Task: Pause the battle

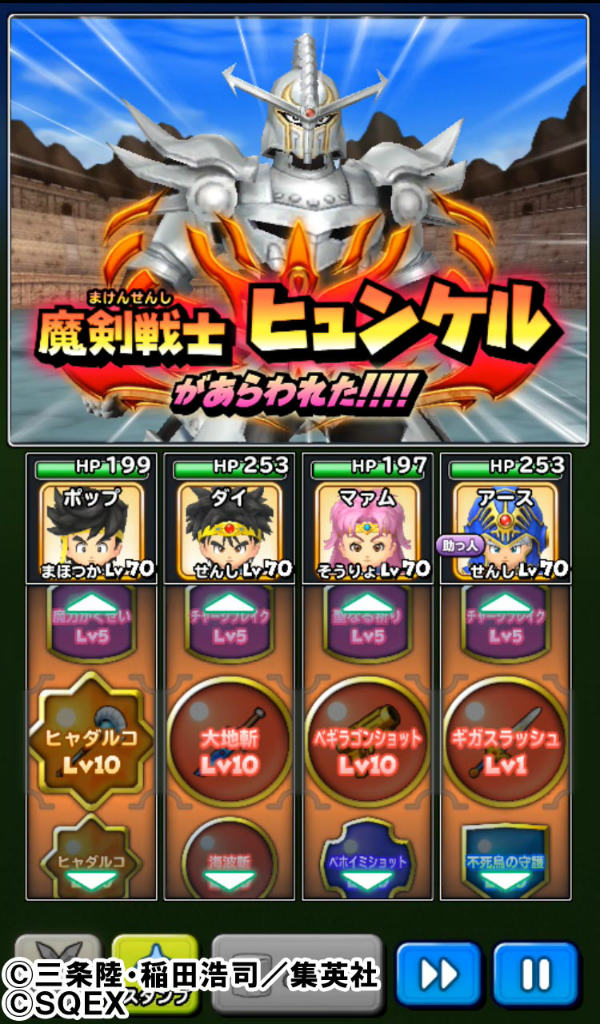Action: 535,973
